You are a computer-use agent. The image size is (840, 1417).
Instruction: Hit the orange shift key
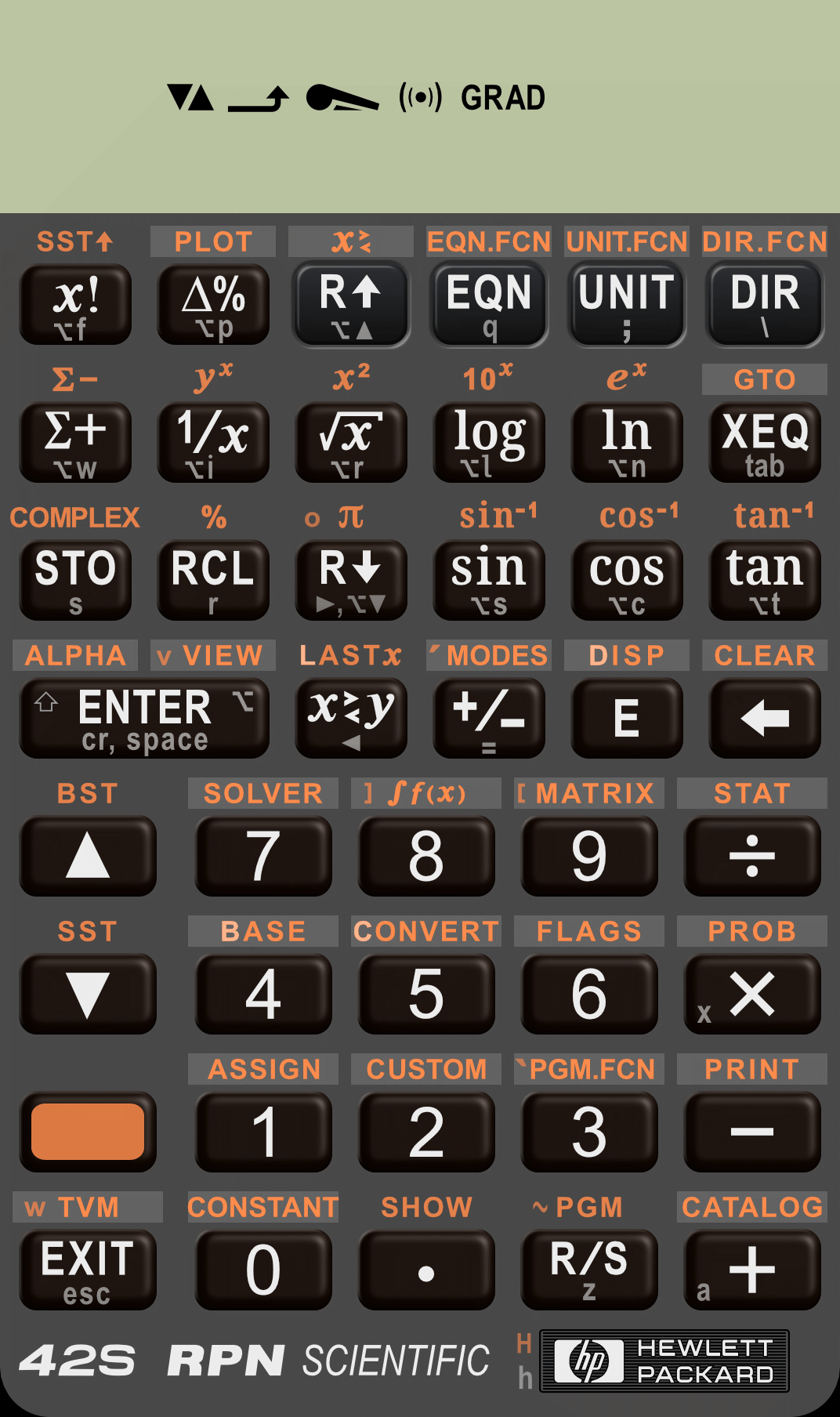(88, 1132)
